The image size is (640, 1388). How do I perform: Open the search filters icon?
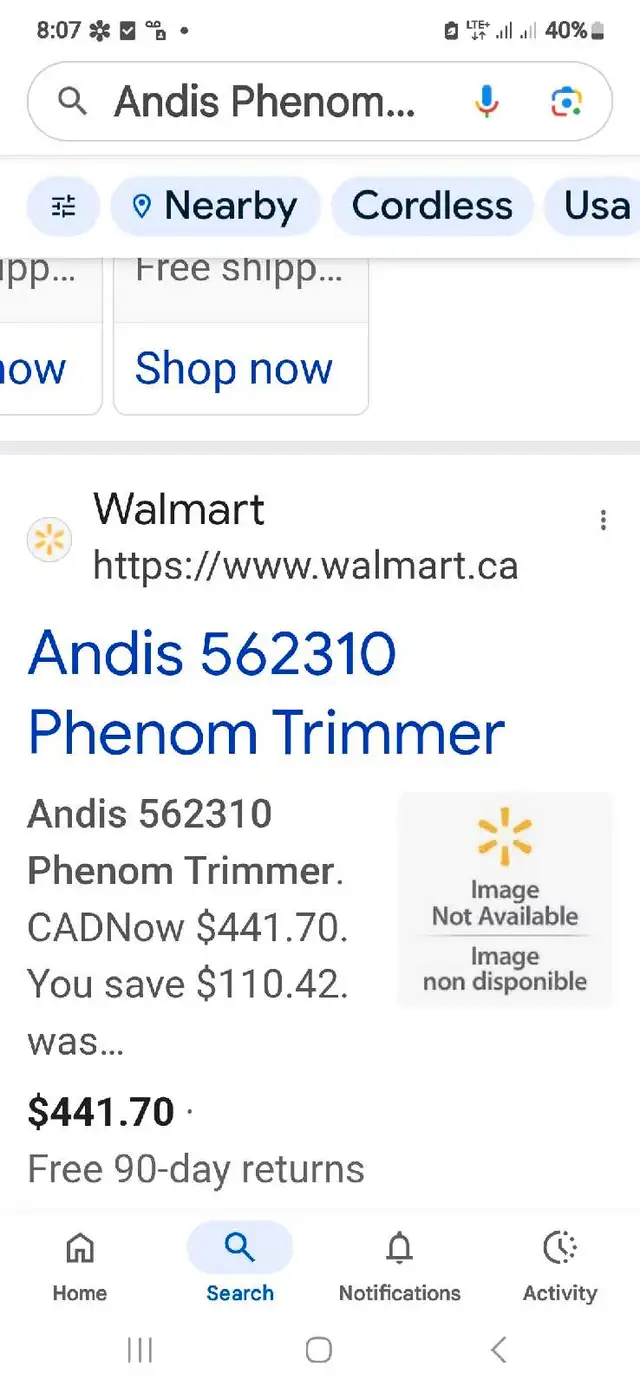coord(63,206)
